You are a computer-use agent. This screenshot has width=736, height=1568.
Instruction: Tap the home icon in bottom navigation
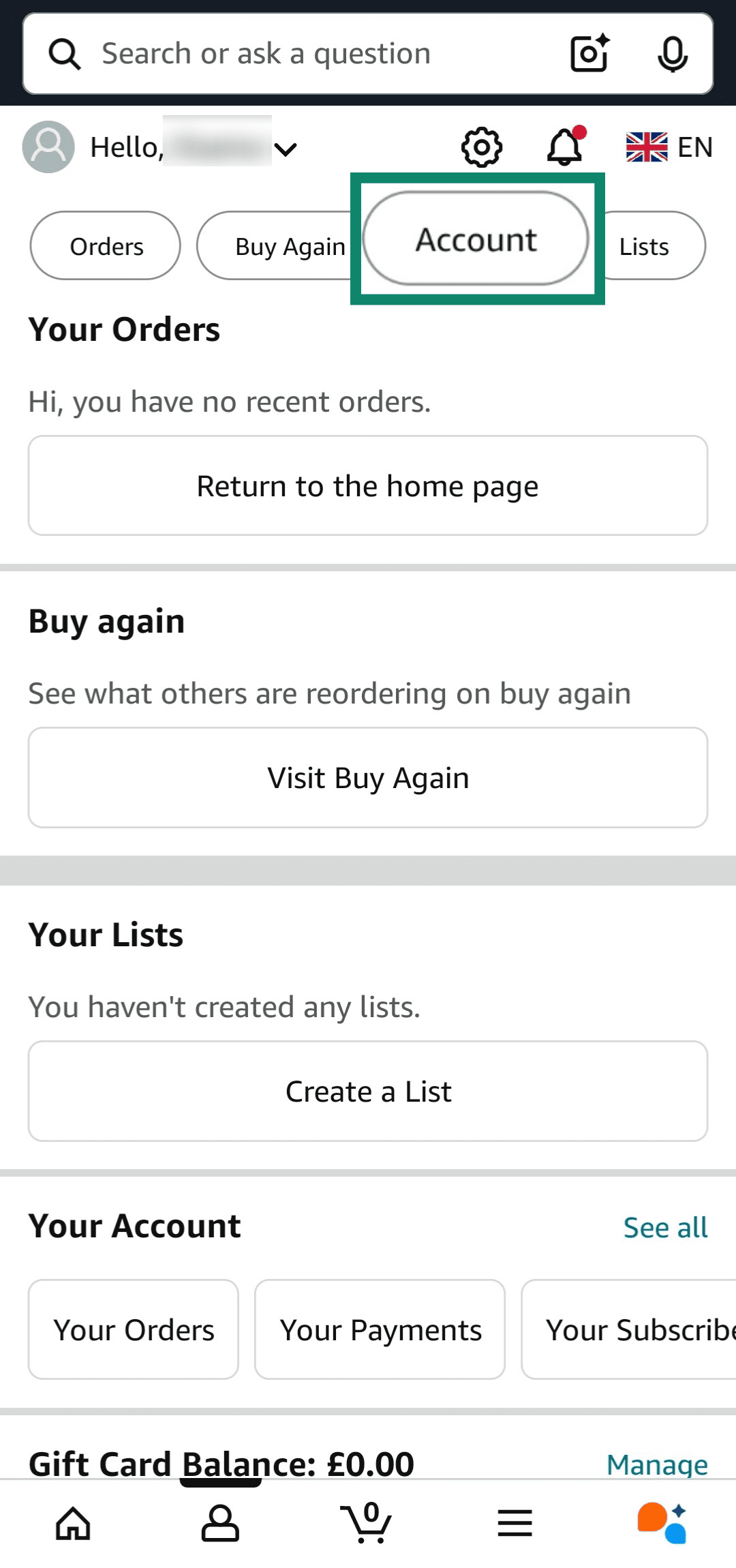click(x=73, y=1524)
